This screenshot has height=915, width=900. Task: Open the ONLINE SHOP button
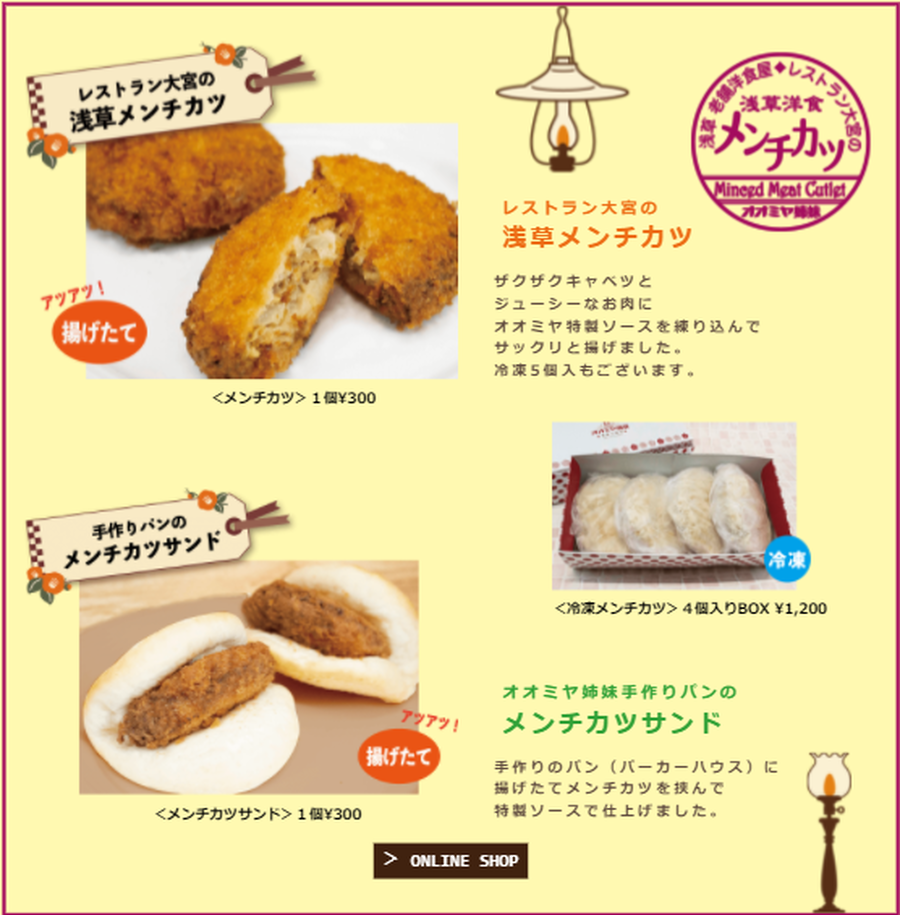coord(450,861)
